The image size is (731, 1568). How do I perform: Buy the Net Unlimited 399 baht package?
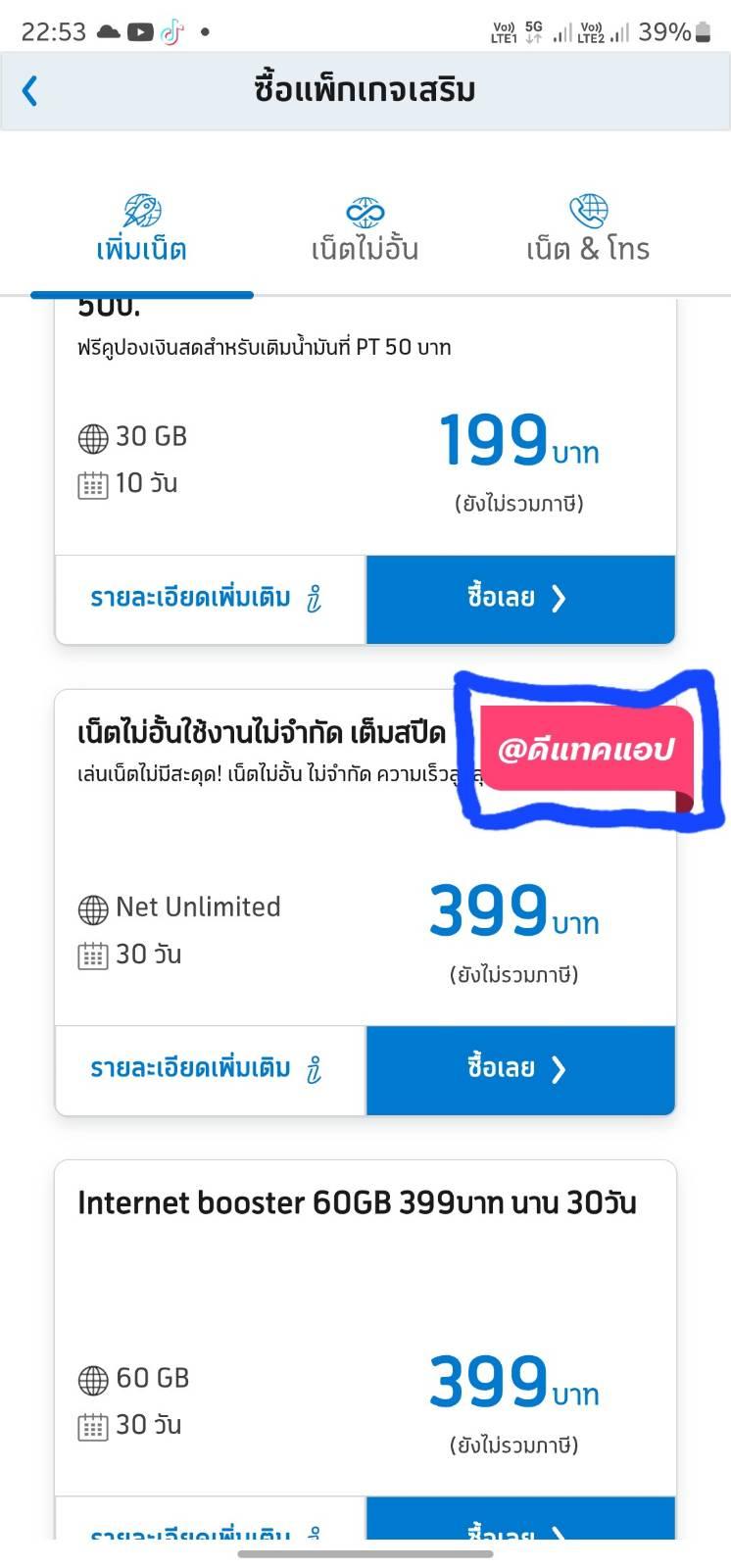520,1069
